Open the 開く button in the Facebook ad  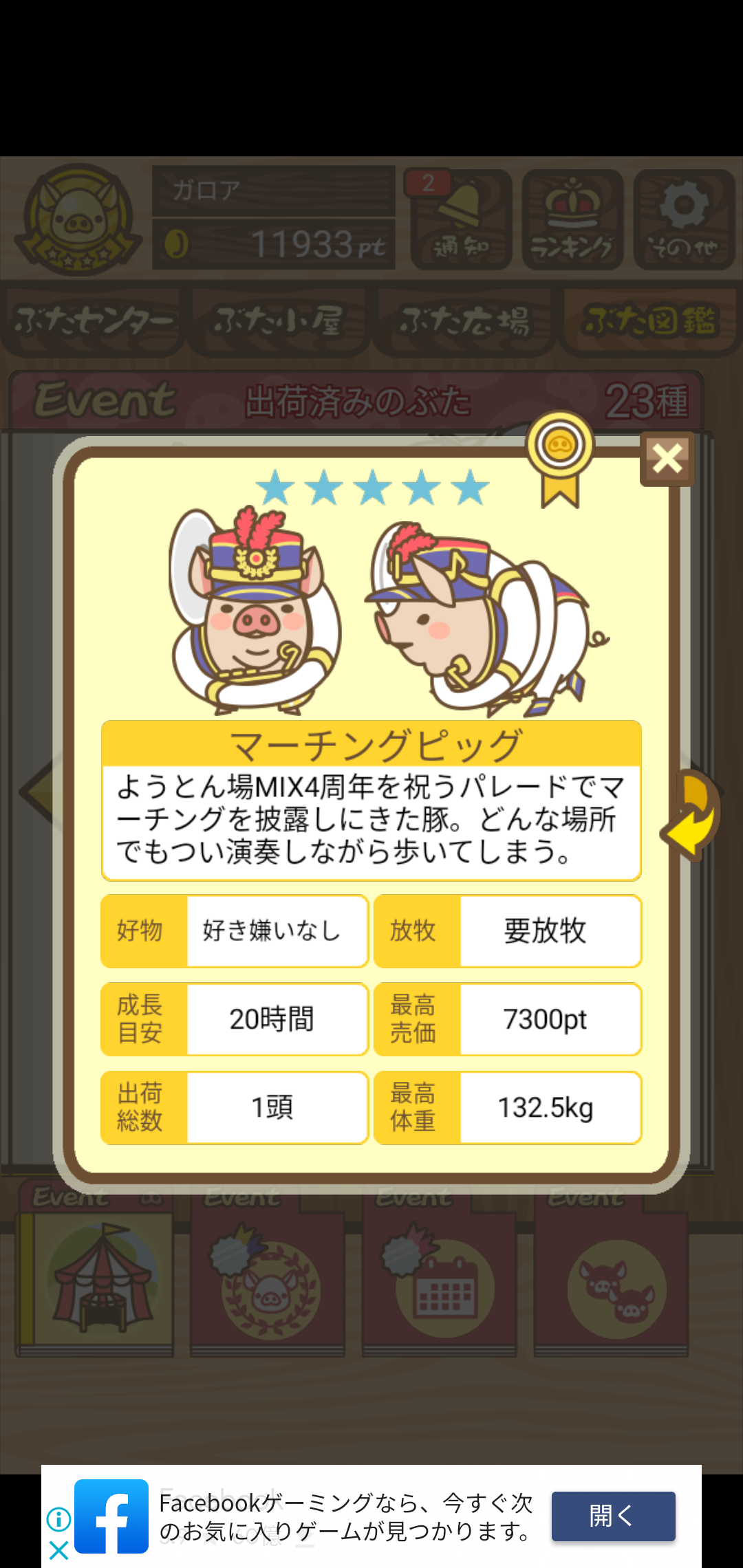click(x=613, y=1516)
